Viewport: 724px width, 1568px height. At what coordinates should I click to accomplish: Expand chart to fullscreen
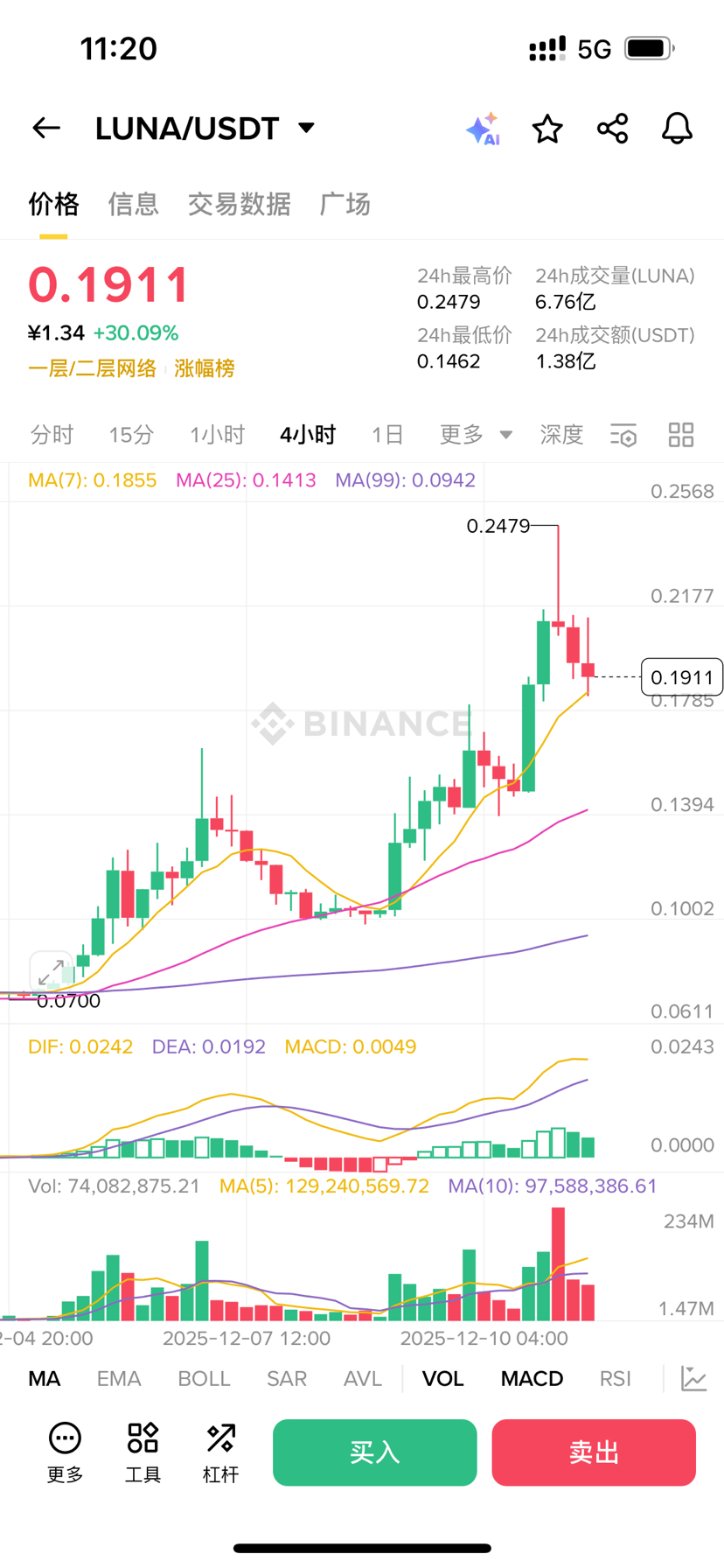coord(50,971)
